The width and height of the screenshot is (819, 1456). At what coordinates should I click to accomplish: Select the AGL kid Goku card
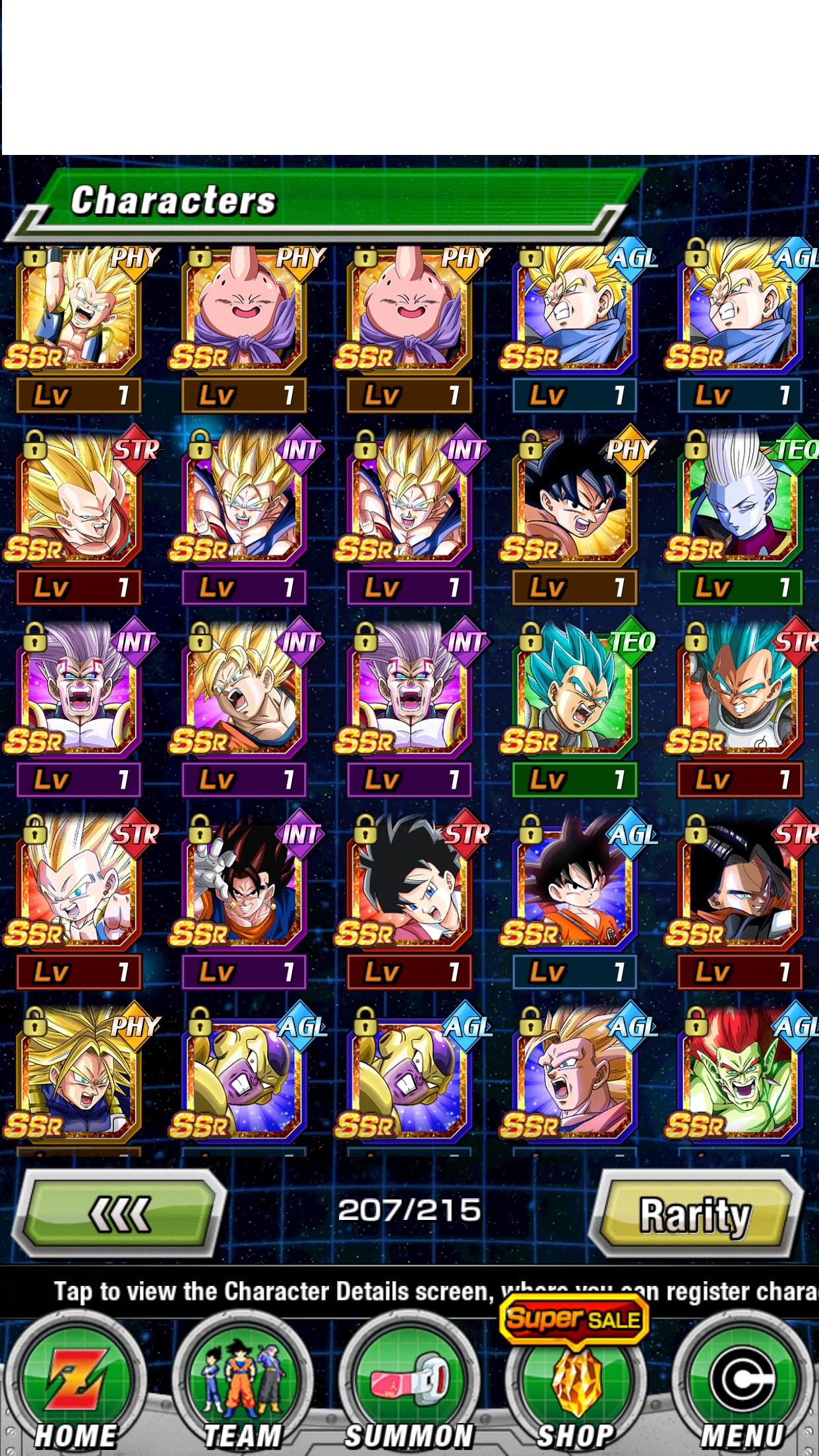(574, 901)
